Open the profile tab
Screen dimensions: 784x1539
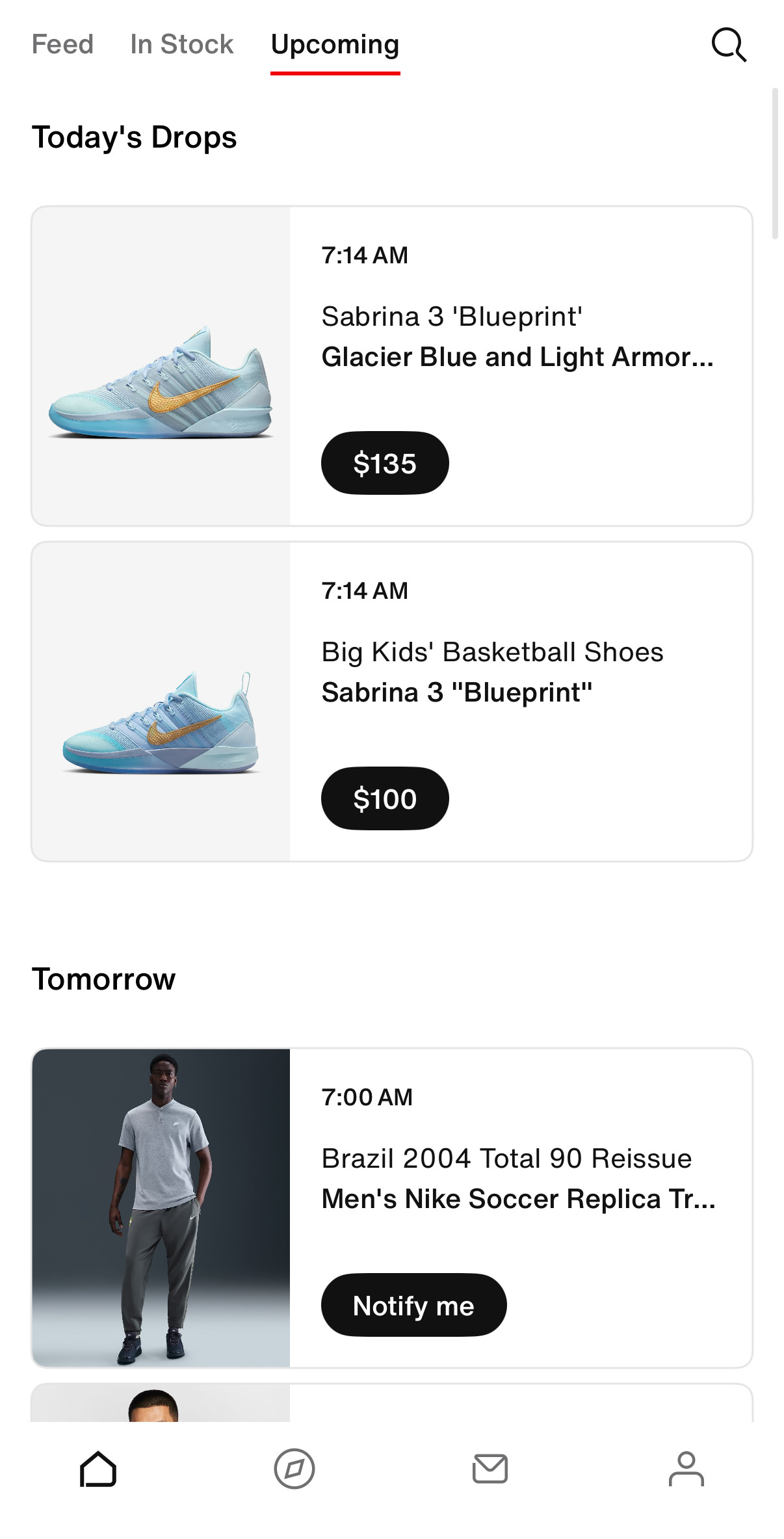pyautogui.click(x=686, y=1469)
